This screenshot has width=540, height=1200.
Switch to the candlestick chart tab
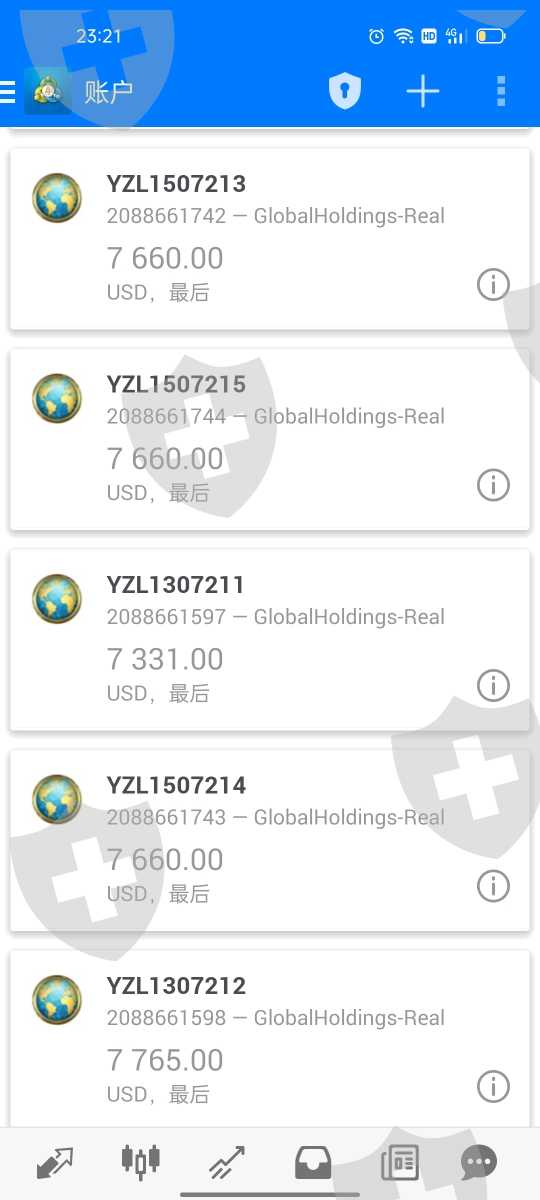pyautogui.click(x=140, y=1161)
